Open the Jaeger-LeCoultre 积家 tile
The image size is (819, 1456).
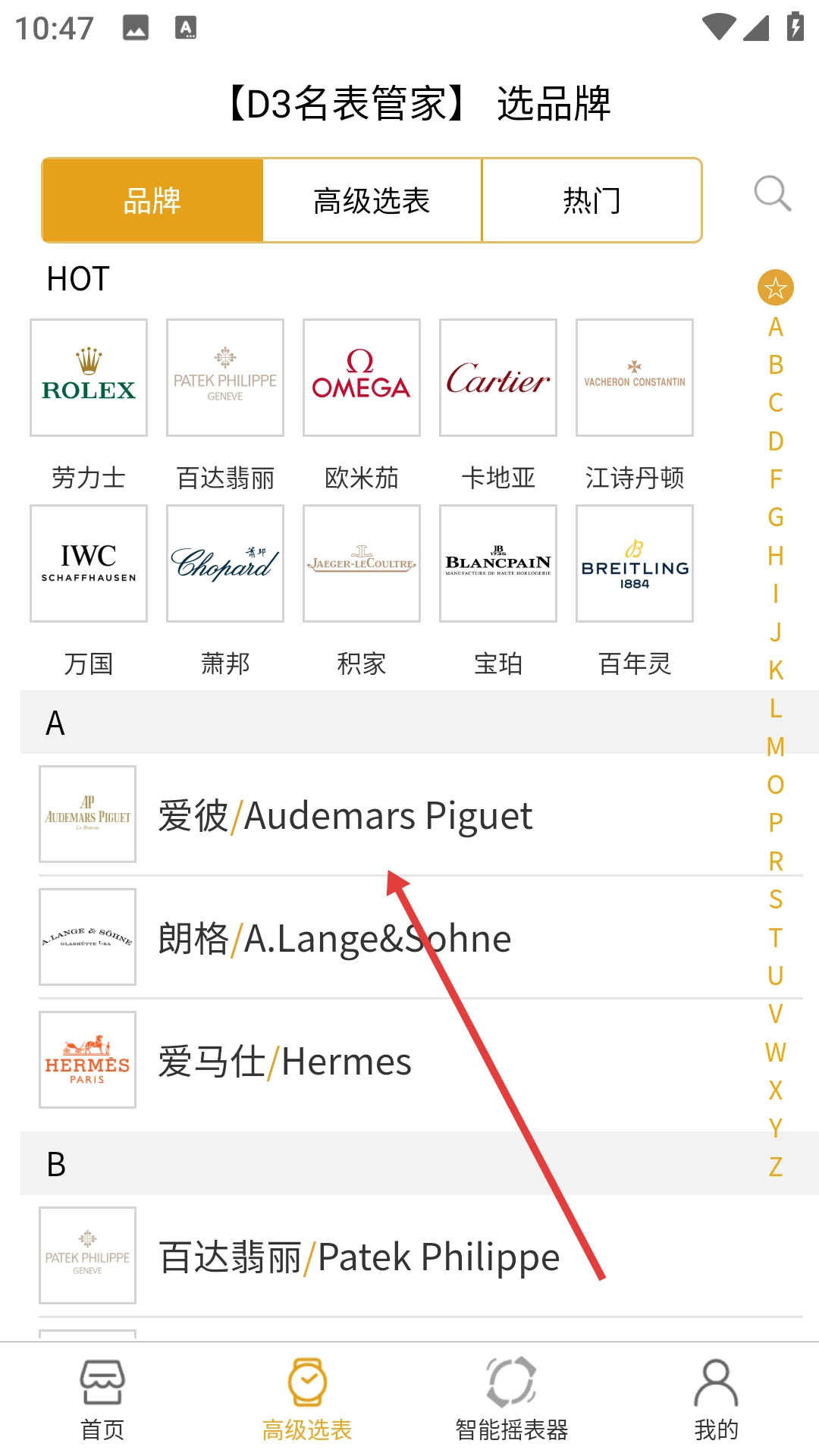pyautogui.click(x=362, y=563)
